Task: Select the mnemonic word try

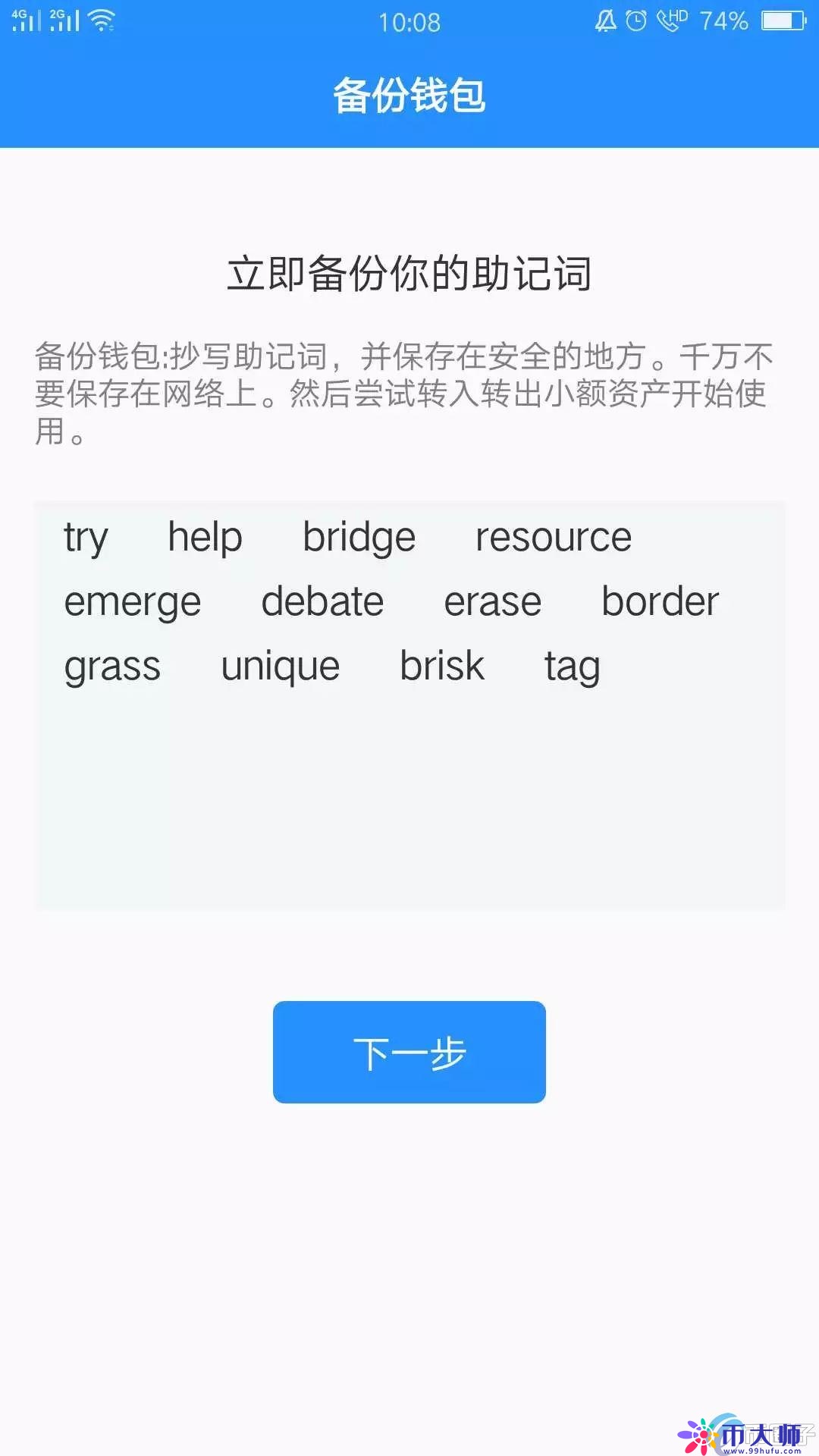Action: pos(85,536)
